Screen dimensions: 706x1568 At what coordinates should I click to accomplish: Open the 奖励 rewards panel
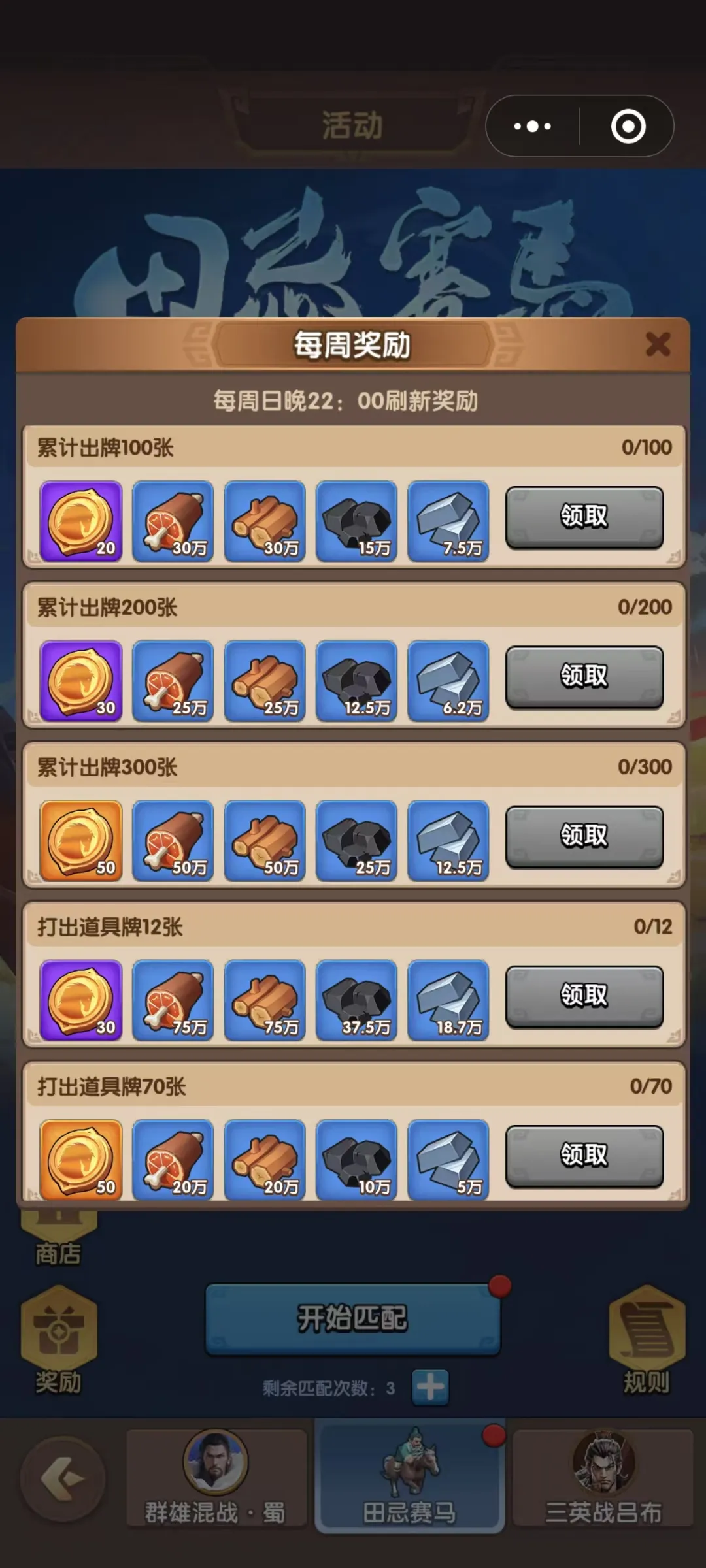point(59,1339)
